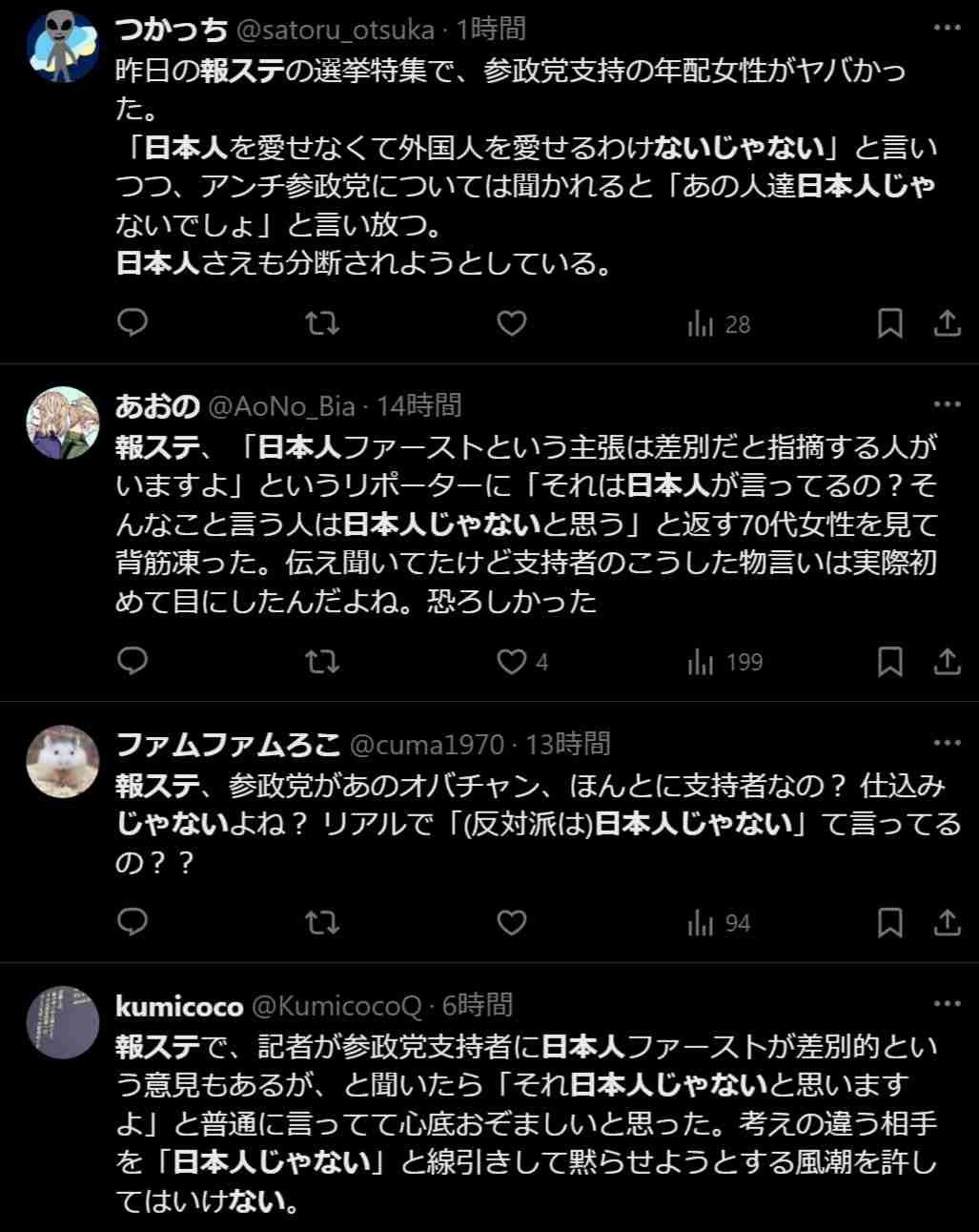The image size is (979, 1232).
Task: Share つかっち's post
Action: (947, 323)
